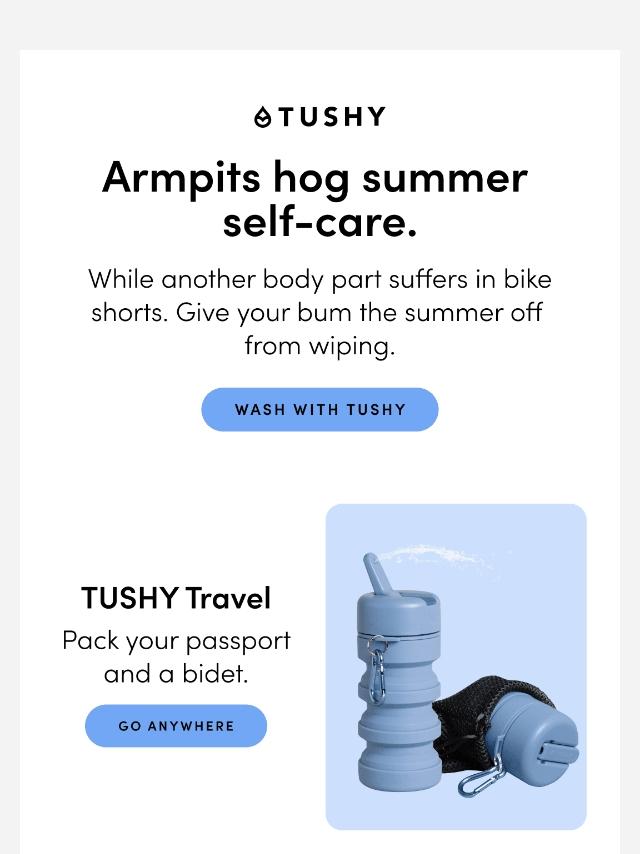
Task: Open the TUSHY Travel bidet product image
Action: coord(456,667)
